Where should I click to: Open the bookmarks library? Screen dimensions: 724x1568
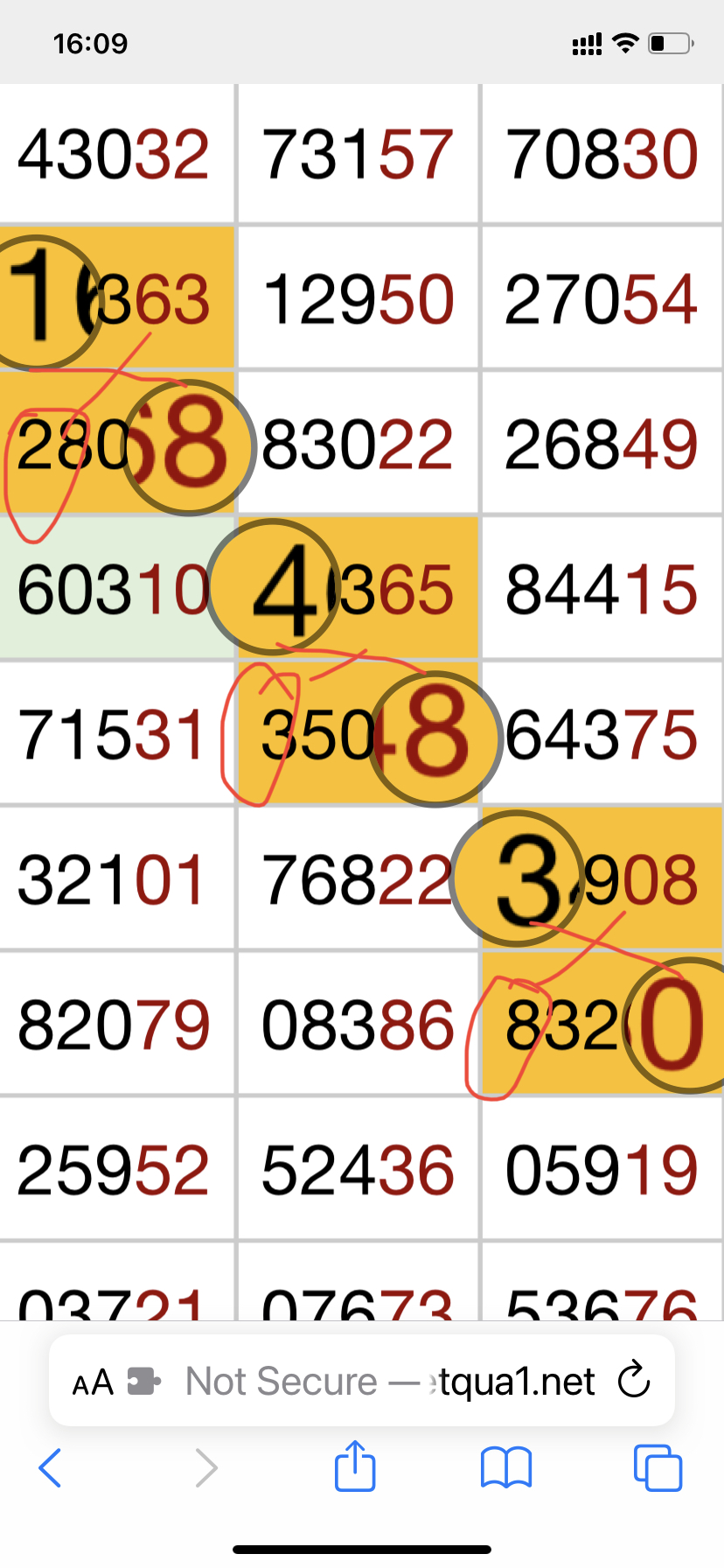tap(506, 1467)
